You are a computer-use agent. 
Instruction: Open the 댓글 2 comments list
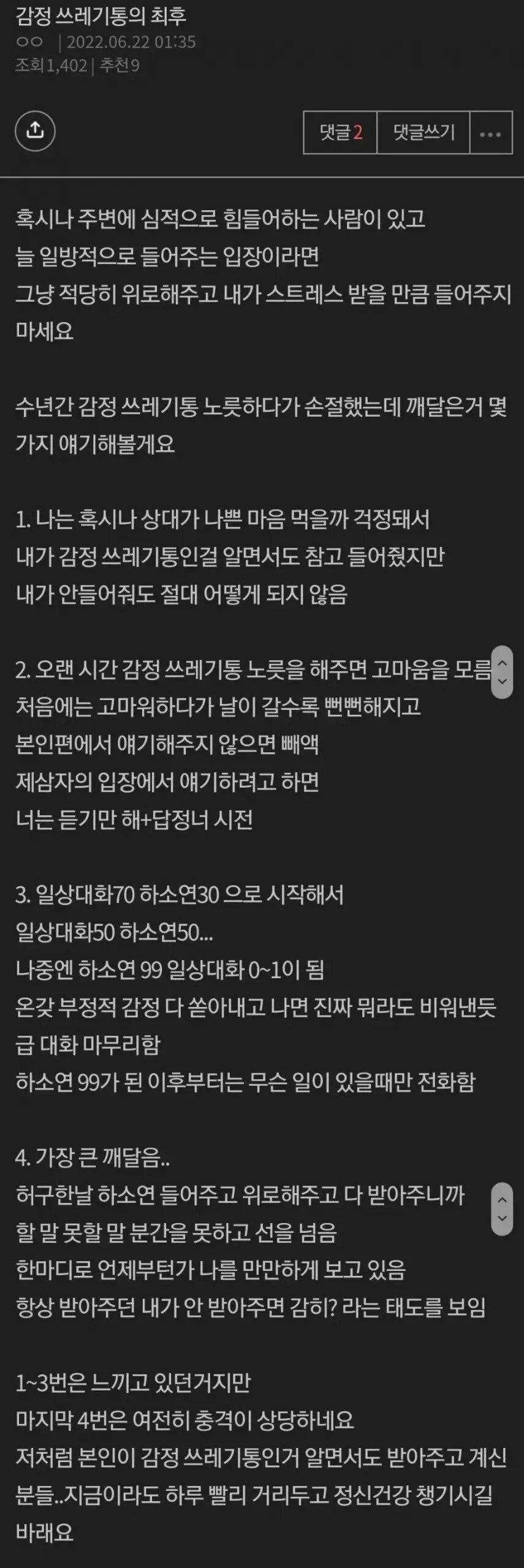click(341, 132)
